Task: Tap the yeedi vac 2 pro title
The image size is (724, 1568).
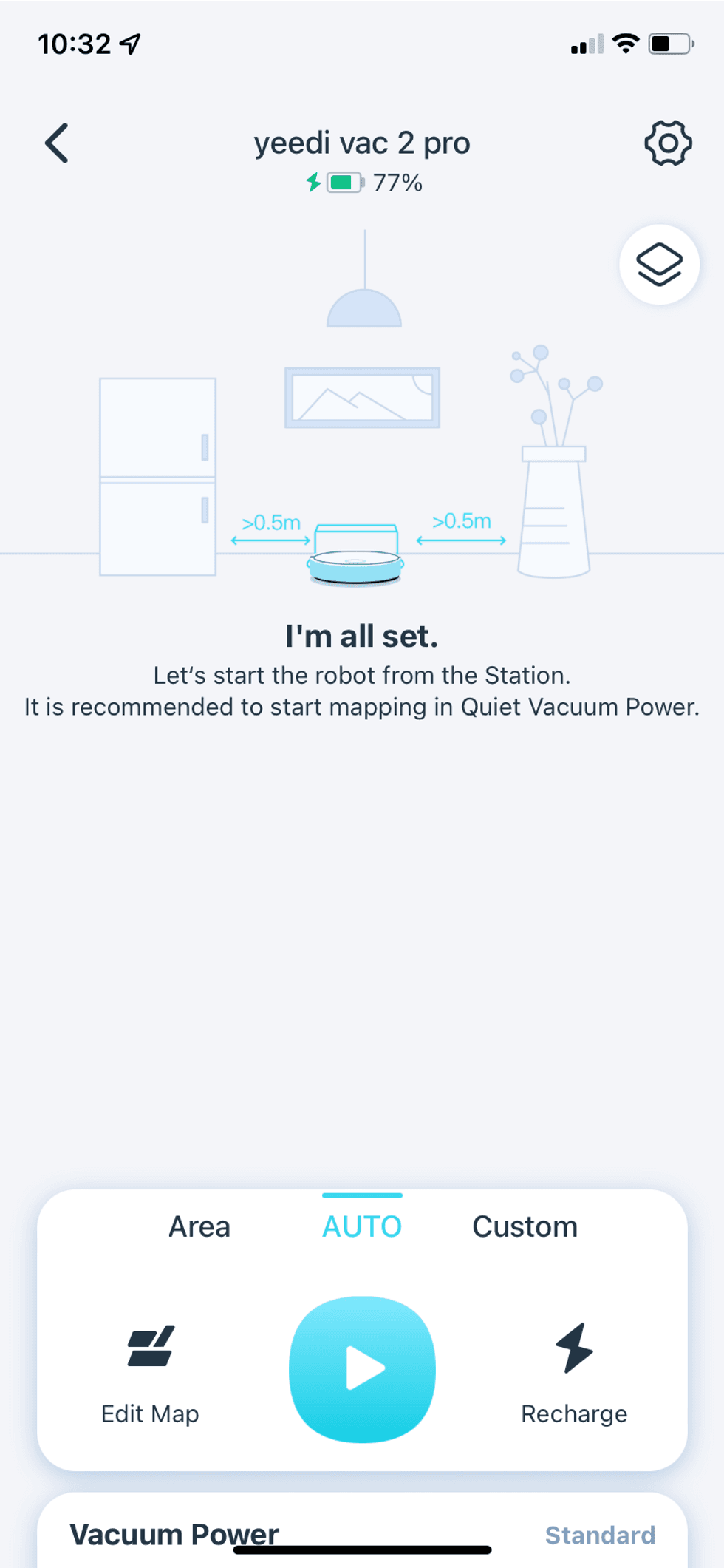Action: 362,143
